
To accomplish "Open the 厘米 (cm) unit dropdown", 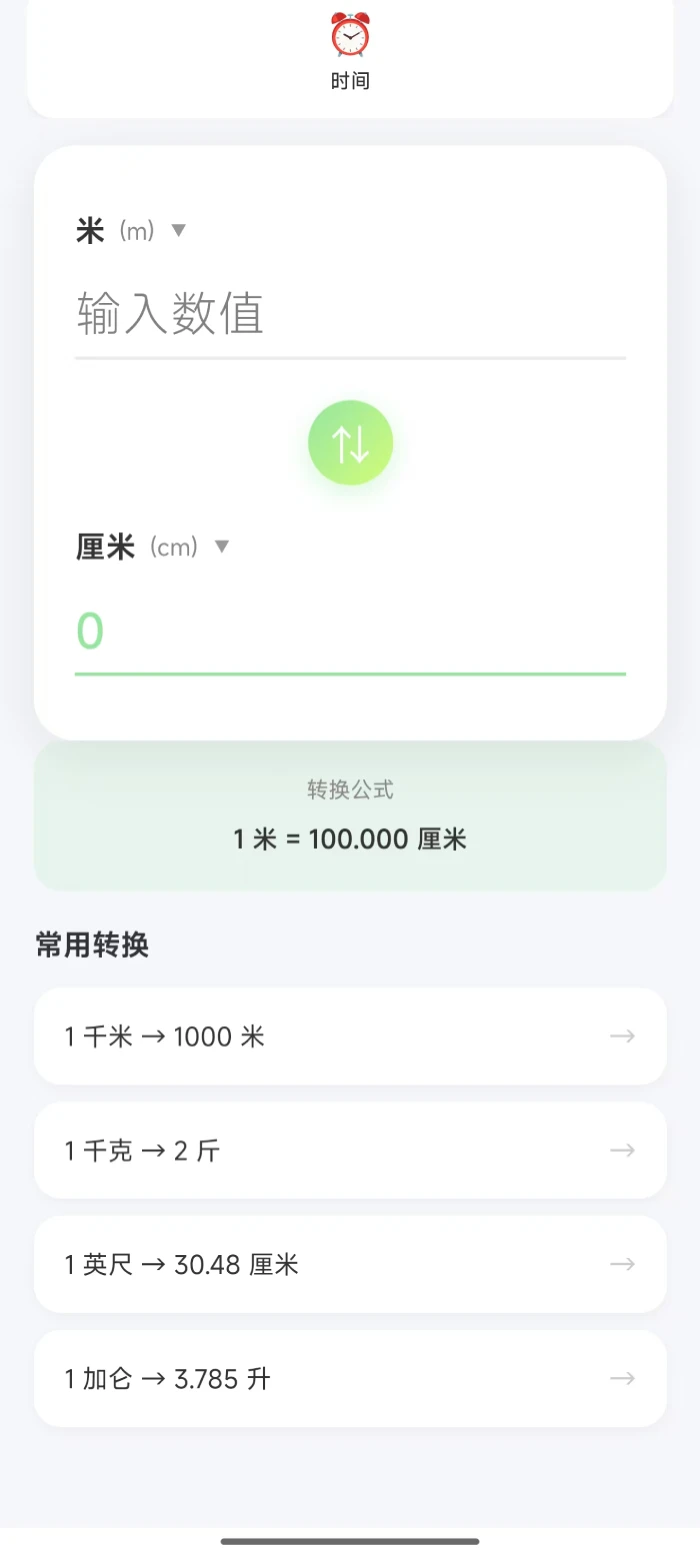I will 154,547.
